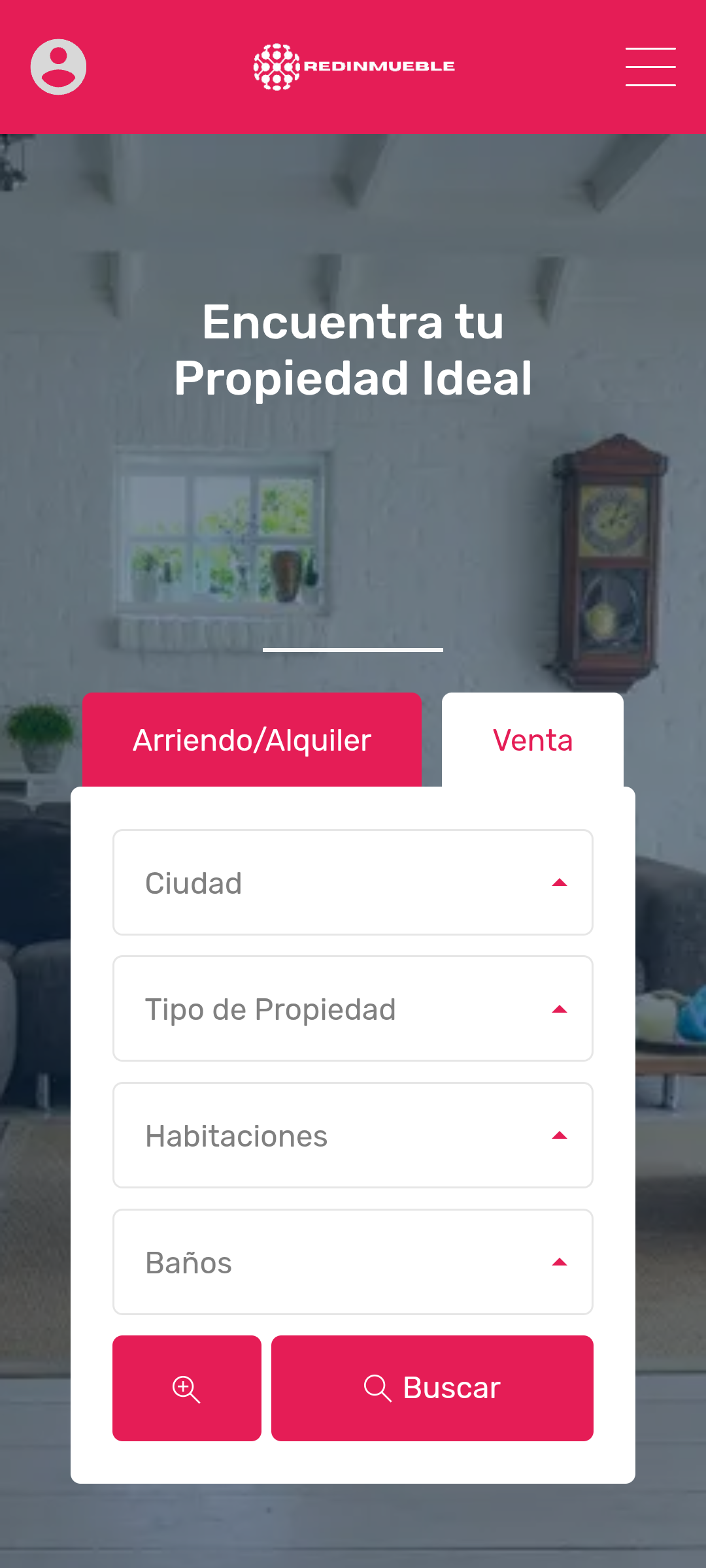Screen dimensions: 706x1568
Task: Open advanced search with magnifier-plus button
Action: click(186, 1388)
